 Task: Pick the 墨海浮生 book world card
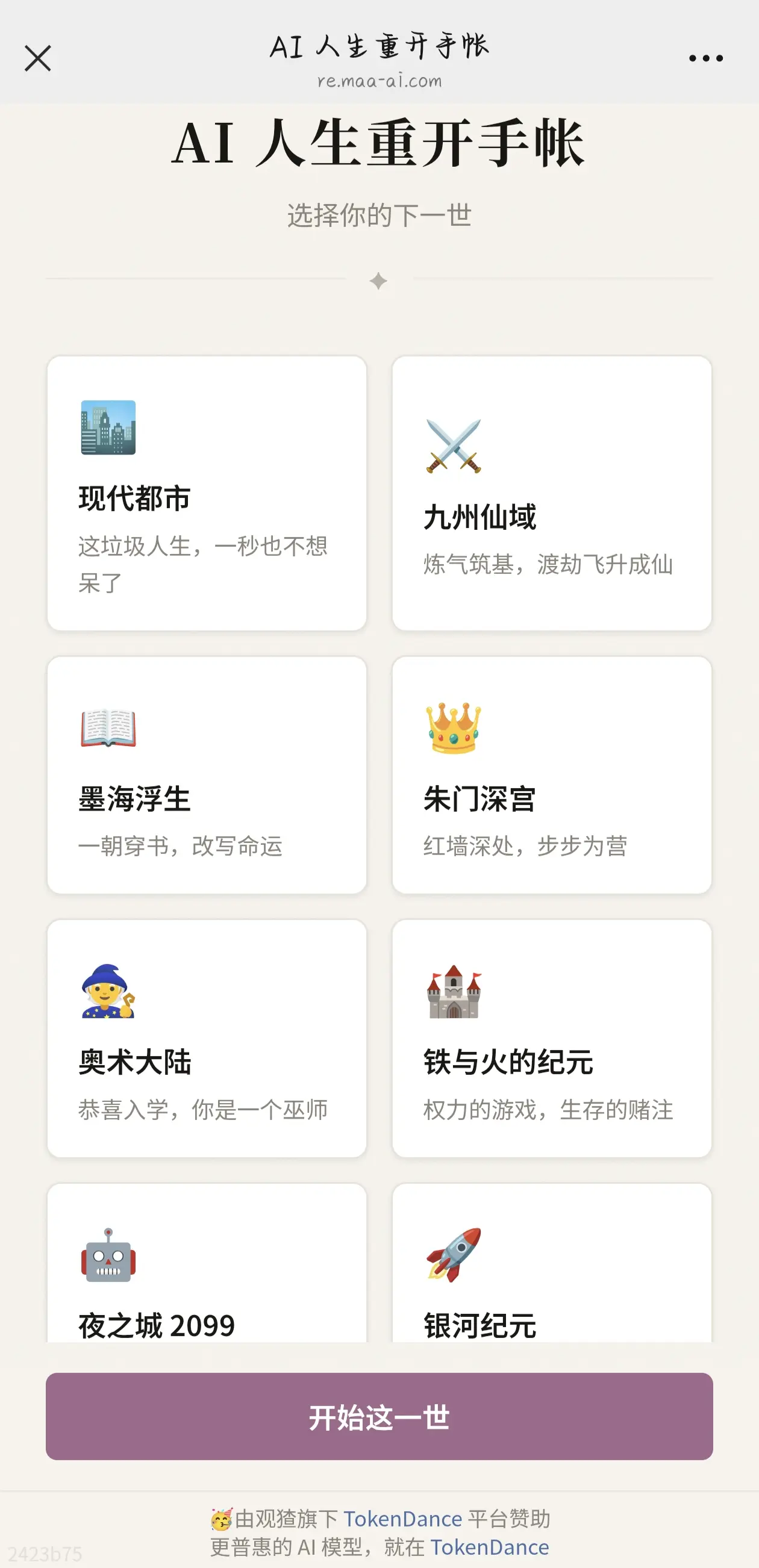[207, 775]
